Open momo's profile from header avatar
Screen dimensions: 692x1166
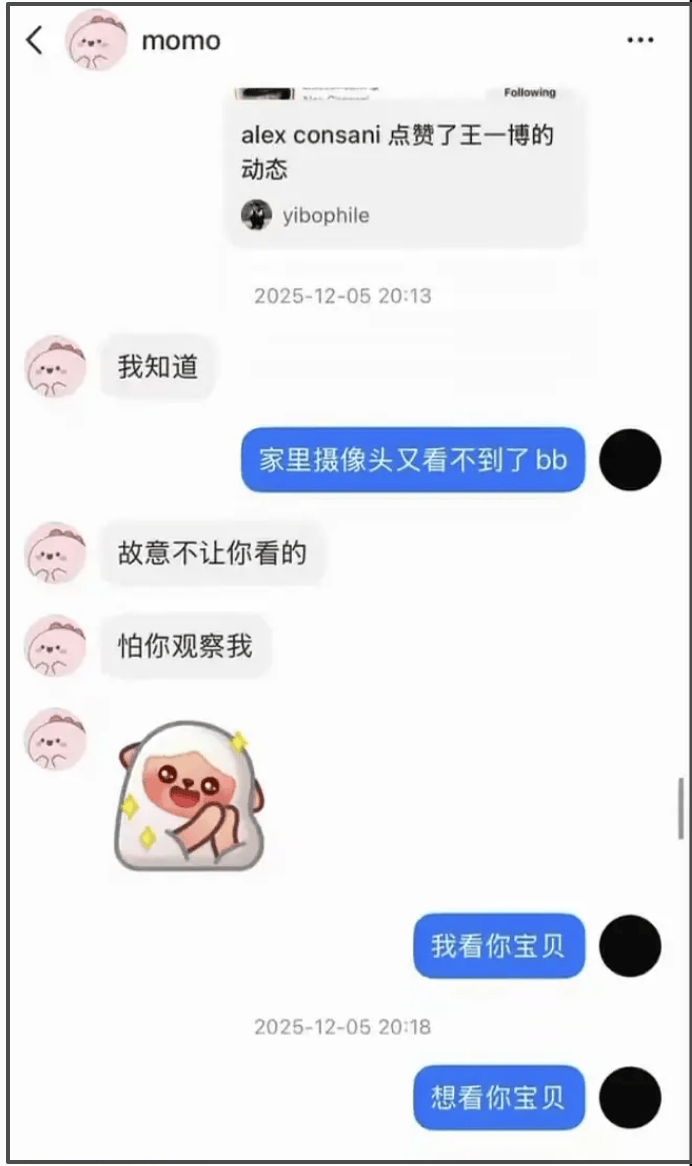point(96,42)
